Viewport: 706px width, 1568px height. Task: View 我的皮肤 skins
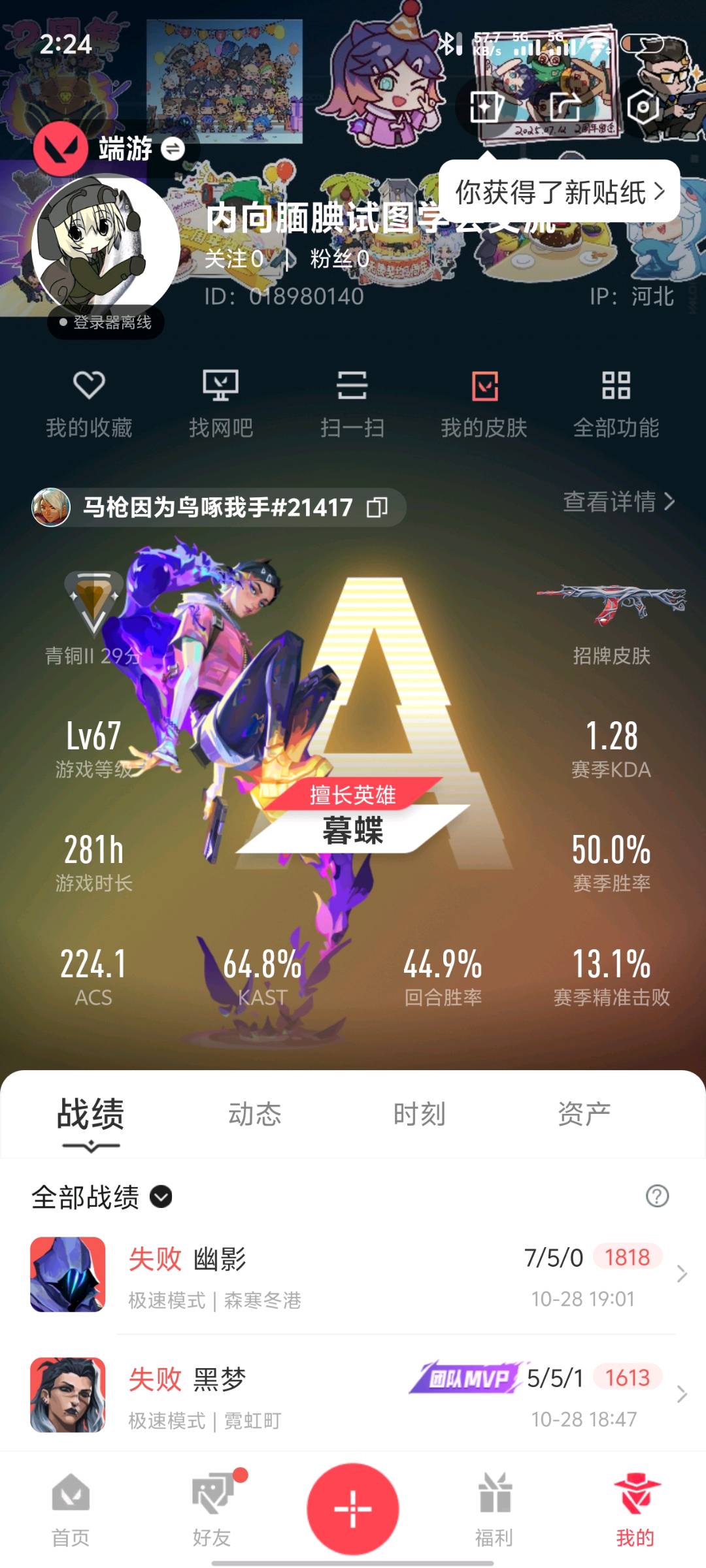coord(484,402)
